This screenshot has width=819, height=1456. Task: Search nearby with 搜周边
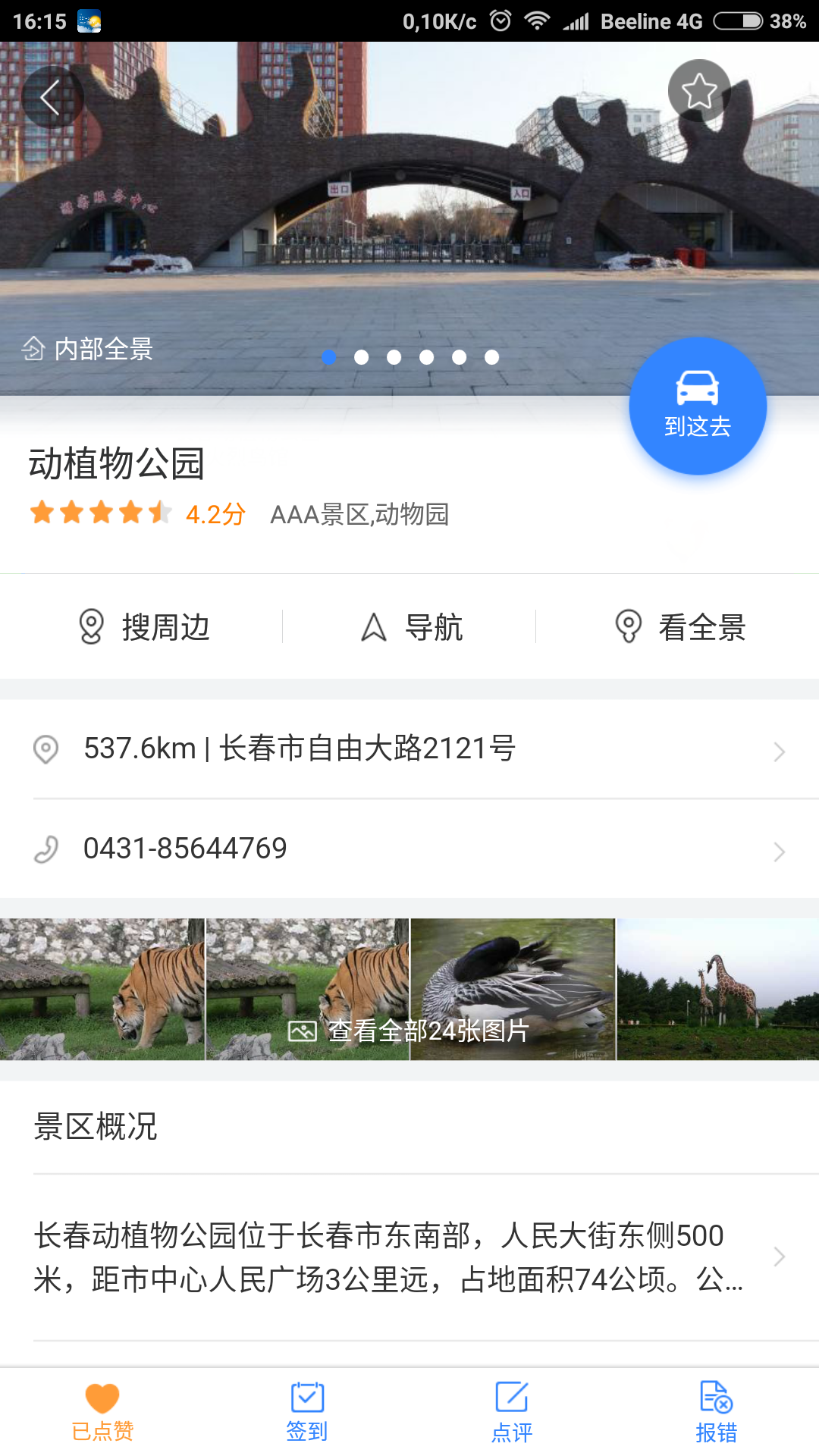pos(144,627)
